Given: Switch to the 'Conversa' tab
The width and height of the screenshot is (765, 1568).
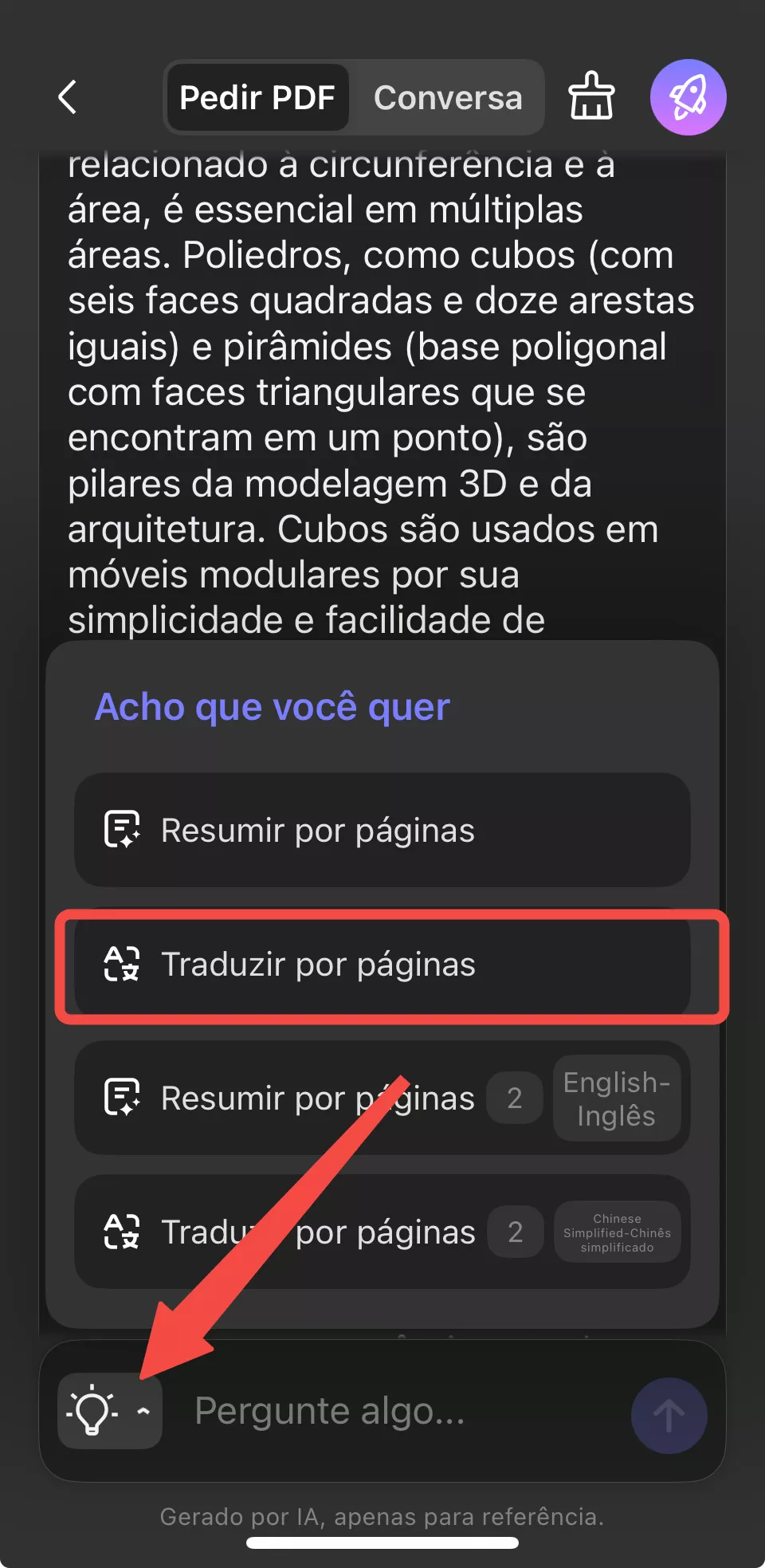Looking at the screenshot, I should (x=447, y=97).
